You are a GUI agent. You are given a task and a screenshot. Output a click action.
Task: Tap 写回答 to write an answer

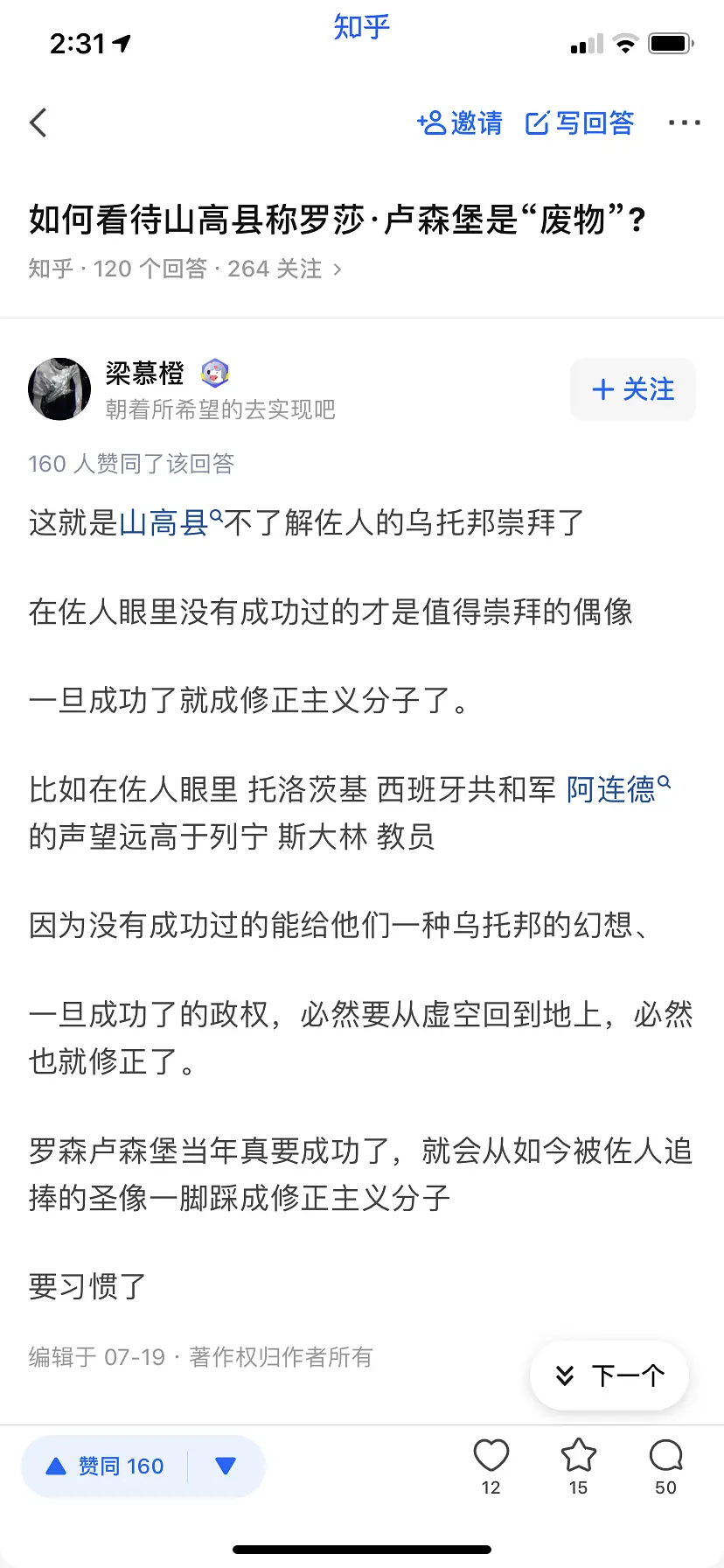tap(580, 122)
